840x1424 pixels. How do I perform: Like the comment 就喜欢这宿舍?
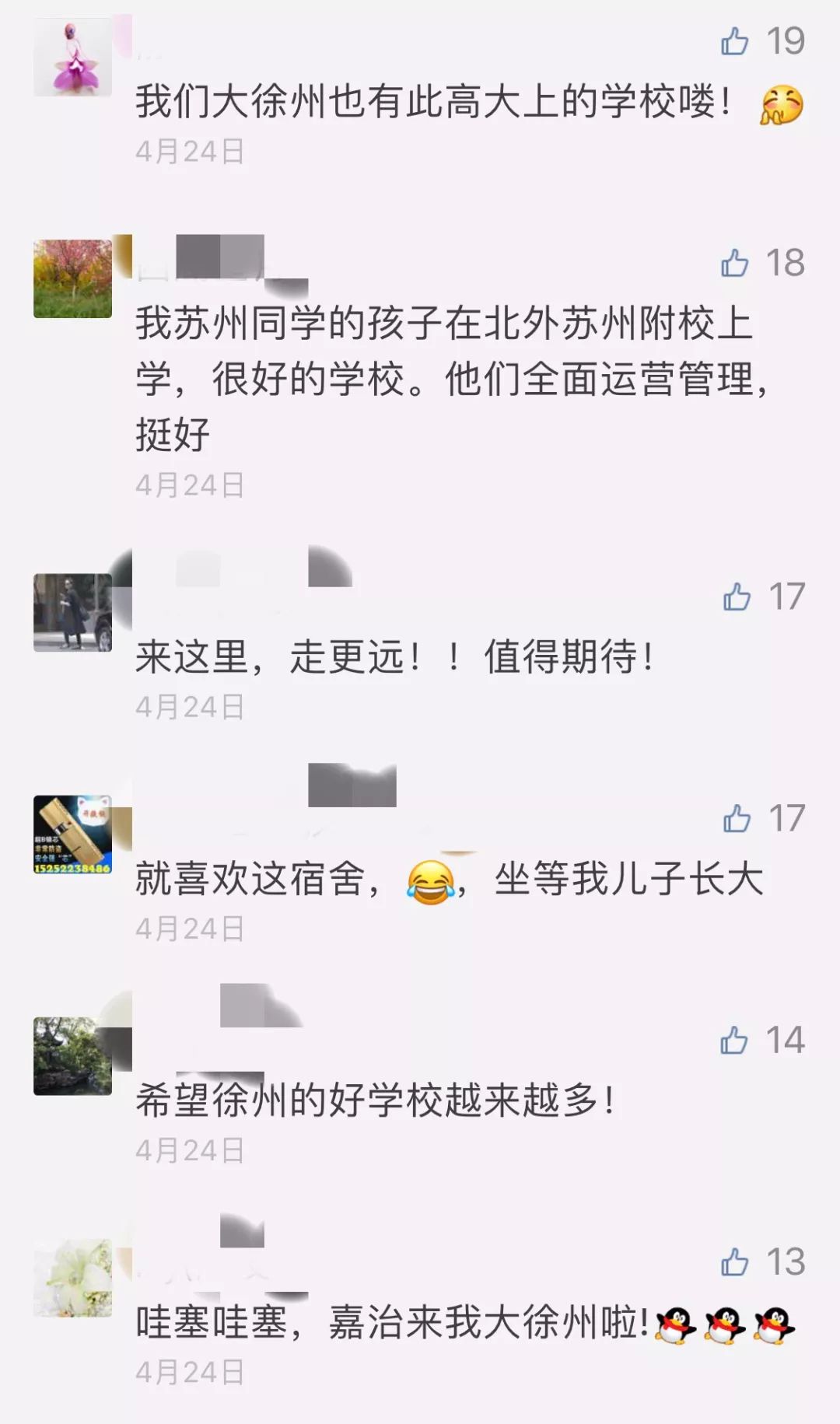pos(737,819)
